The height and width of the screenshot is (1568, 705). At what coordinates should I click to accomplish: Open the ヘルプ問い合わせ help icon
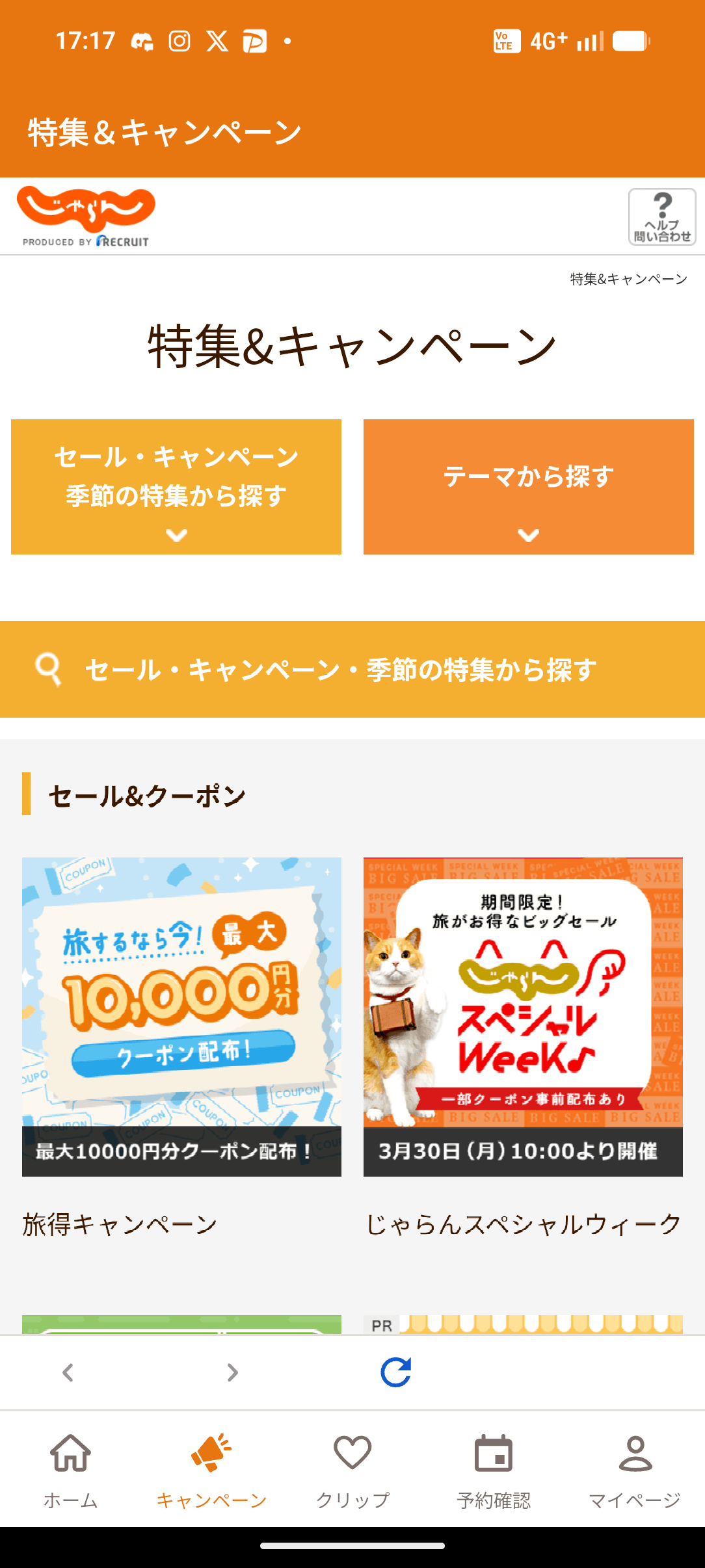[x=661, y=217]
